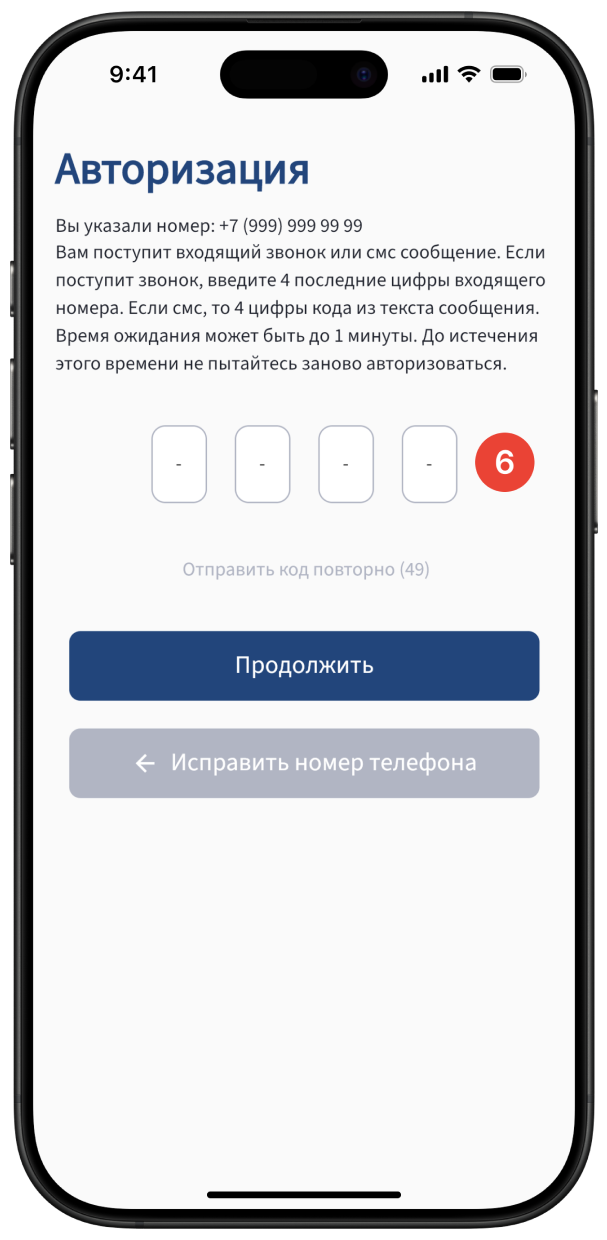
Task: Focus the fourth code digit field
Action: [x=429, y=464]
